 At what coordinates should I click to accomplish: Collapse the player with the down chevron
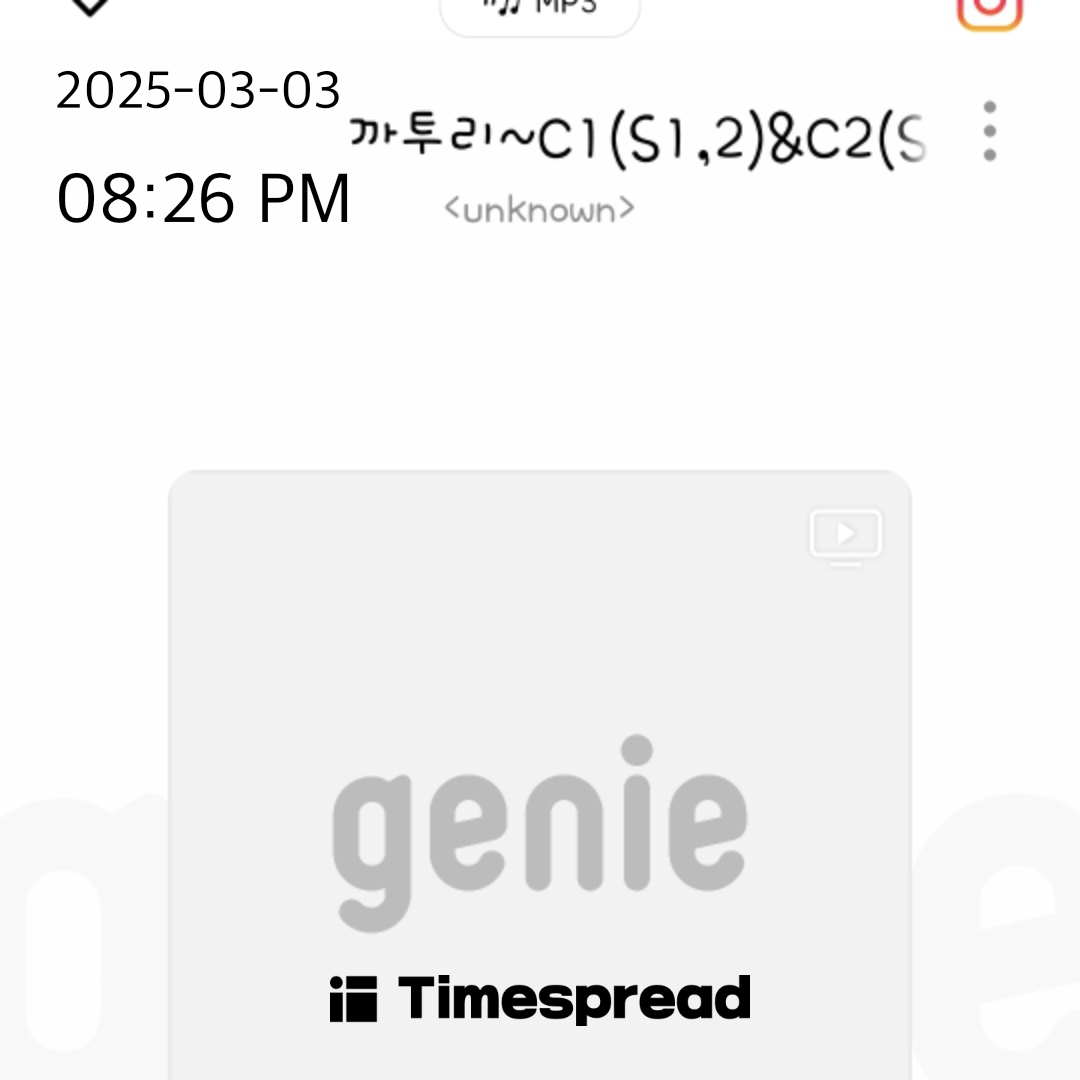[90, 6]
